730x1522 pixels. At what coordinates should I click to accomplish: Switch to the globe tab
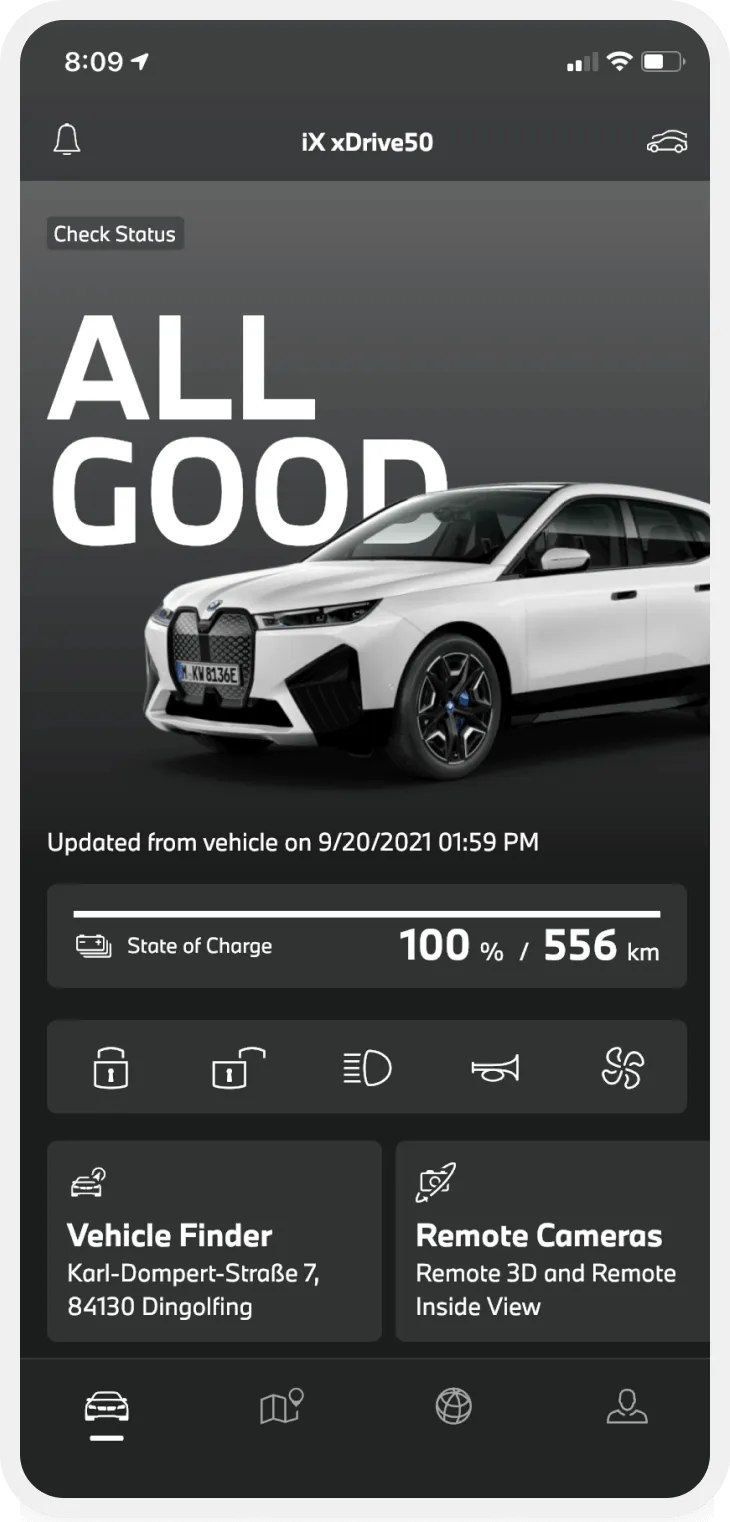(453, 1407)
